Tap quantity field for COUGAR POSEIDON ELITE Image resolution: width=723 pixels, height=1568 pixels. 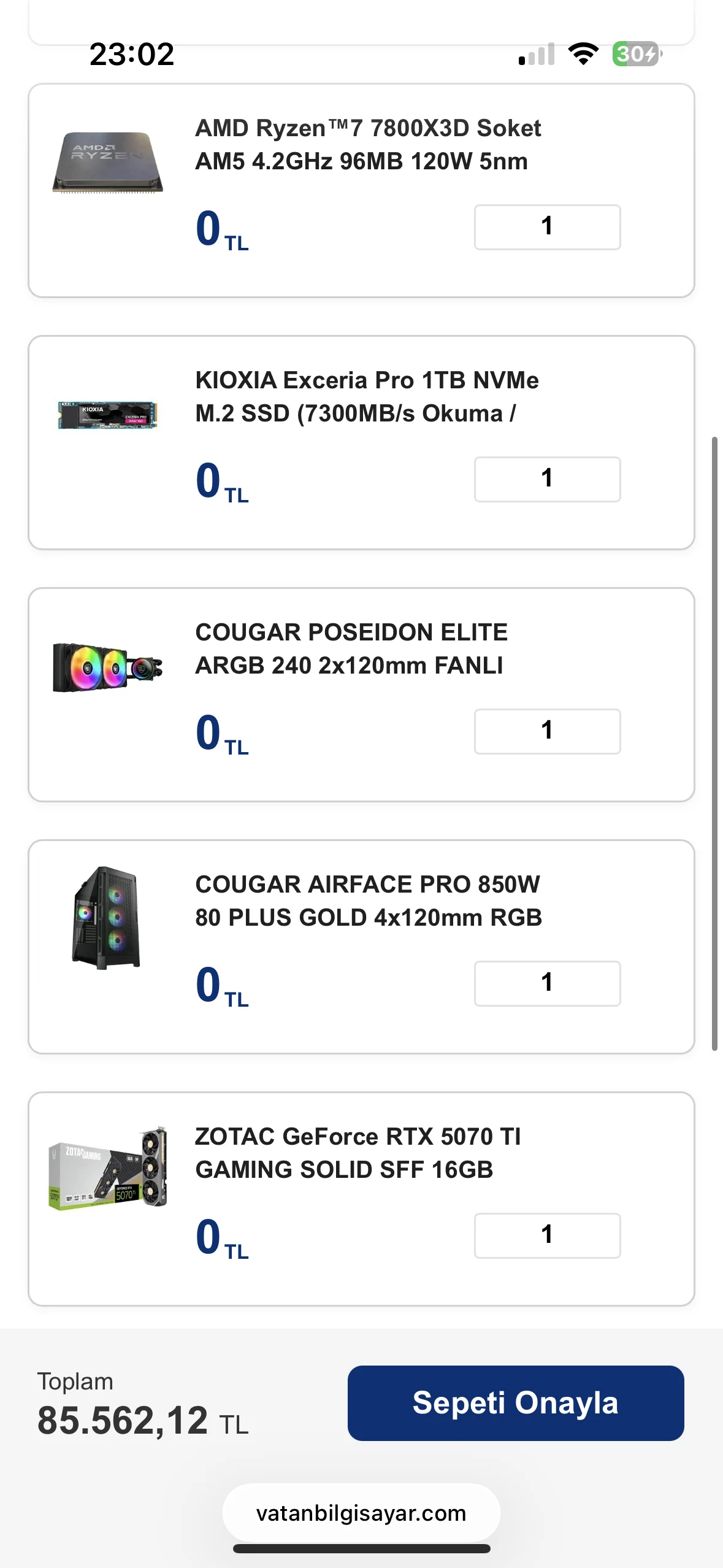pyautogui.click(x=547, y=731)
